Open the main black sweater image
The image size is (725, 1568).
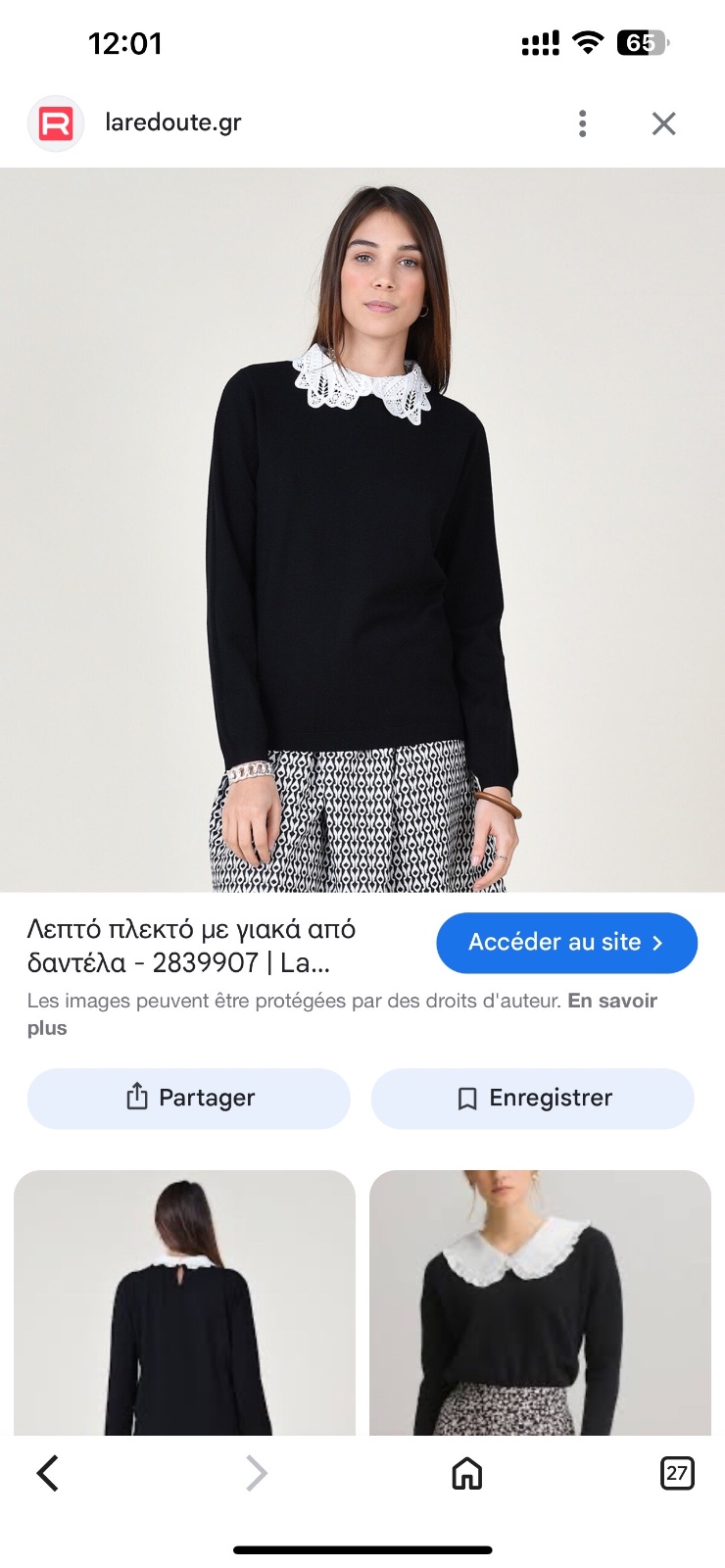pos(362,530)
